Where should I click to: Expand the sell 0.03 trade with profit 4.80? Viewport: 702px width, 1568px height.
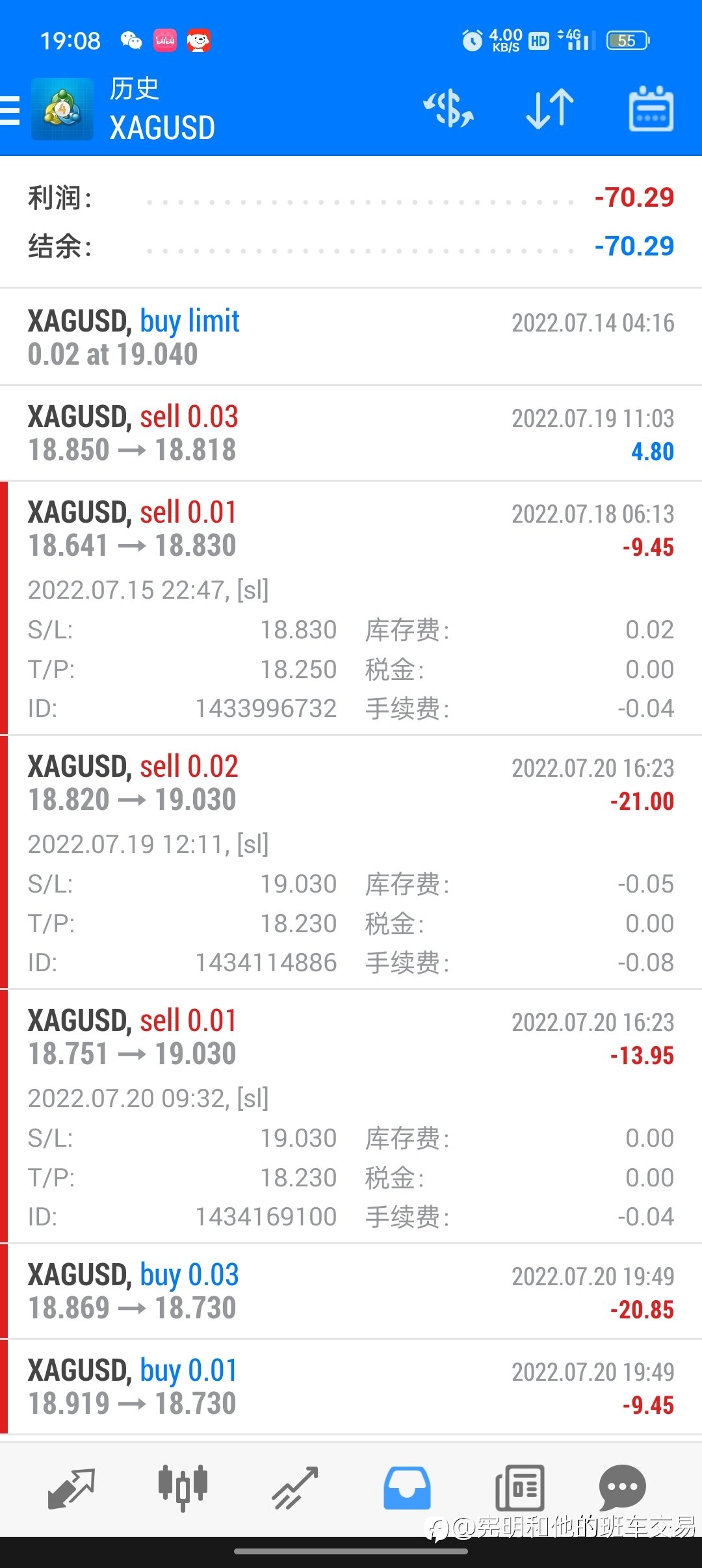point(351,434)
